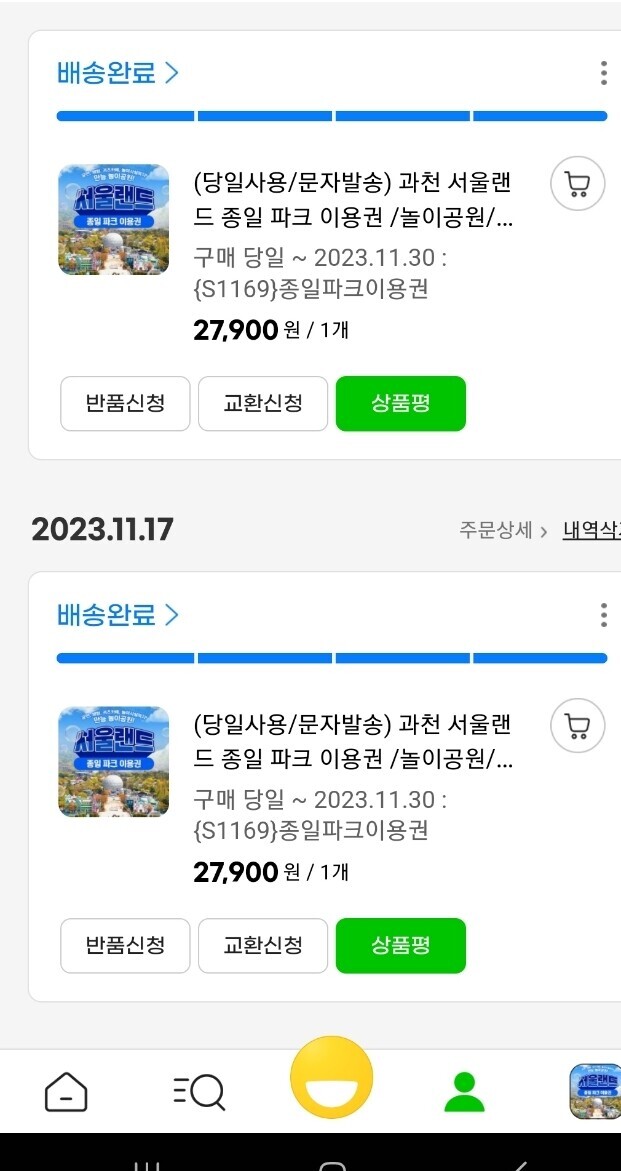Open 주문상세 for the 2023.11.17 order
Screen dimensions: 621x1171
pos(504,531)
